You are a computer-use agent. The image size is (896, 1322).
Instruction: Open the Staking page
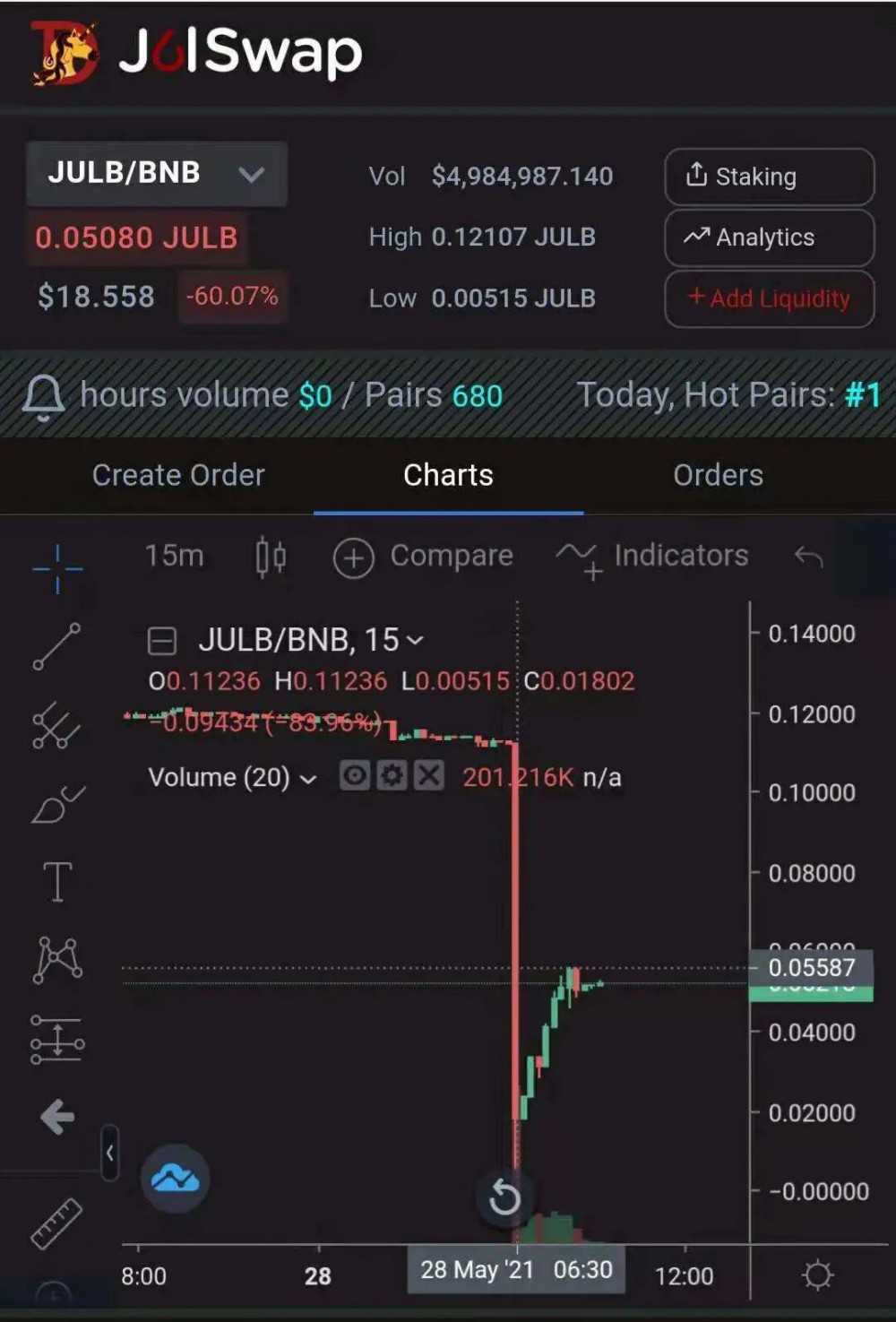[768, 176]
